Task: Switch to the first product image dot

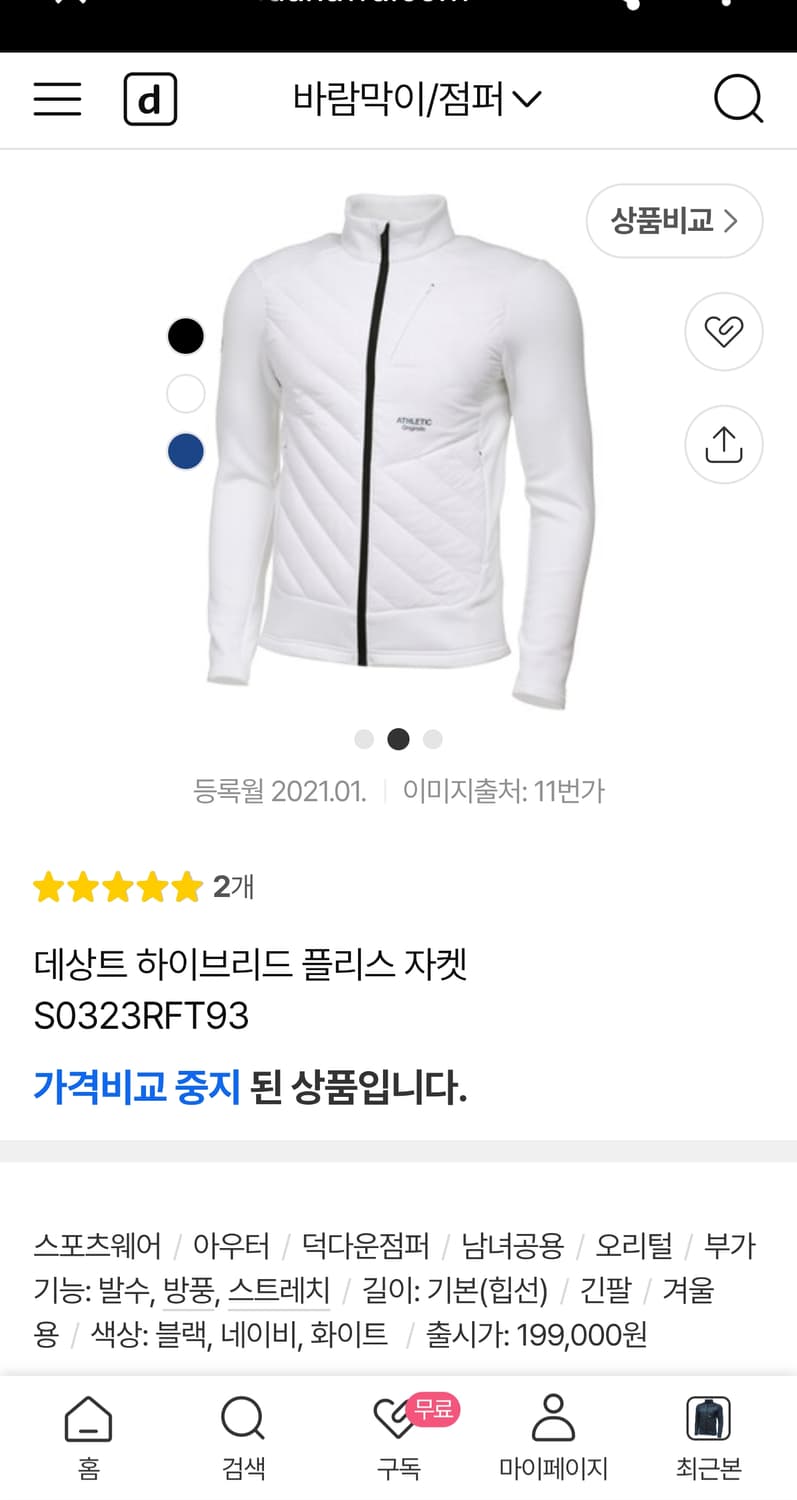Action: (364, 739)
